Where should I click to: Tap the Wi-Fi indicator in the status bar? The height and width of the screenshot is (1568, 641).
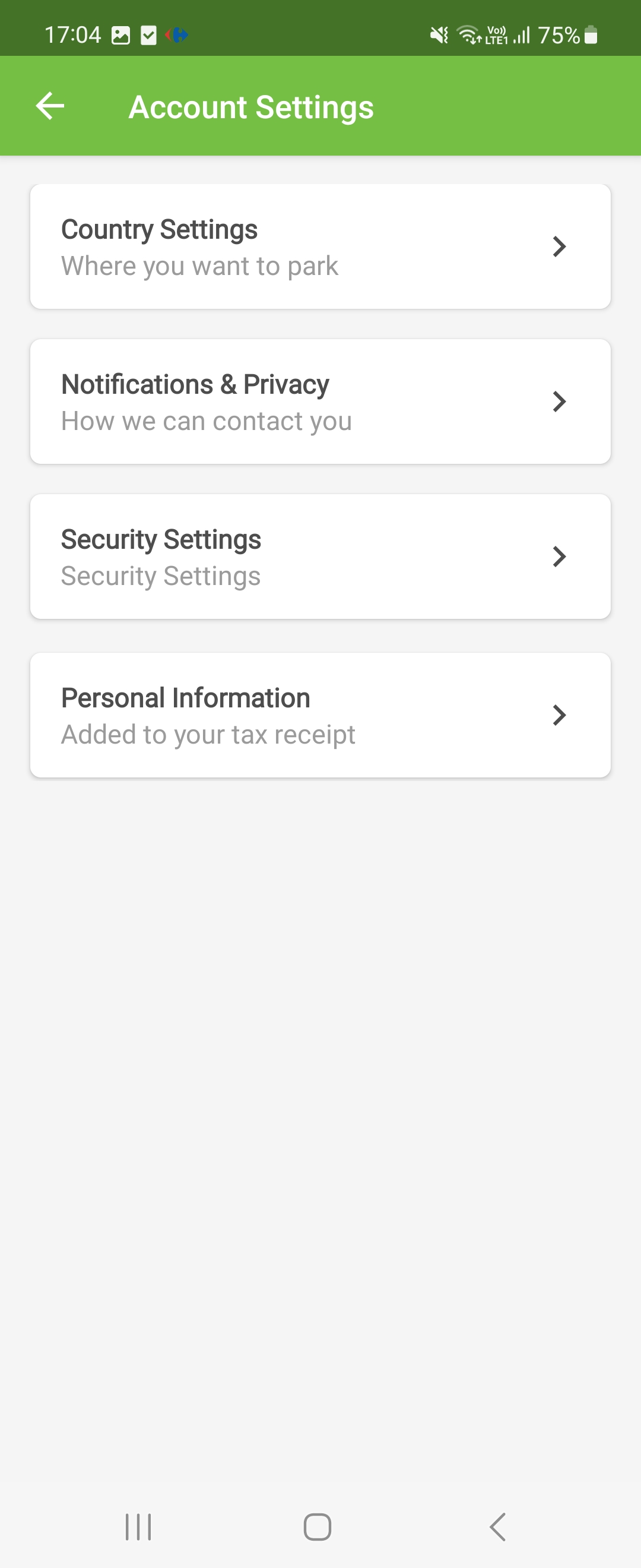click(x=468, y=34)
